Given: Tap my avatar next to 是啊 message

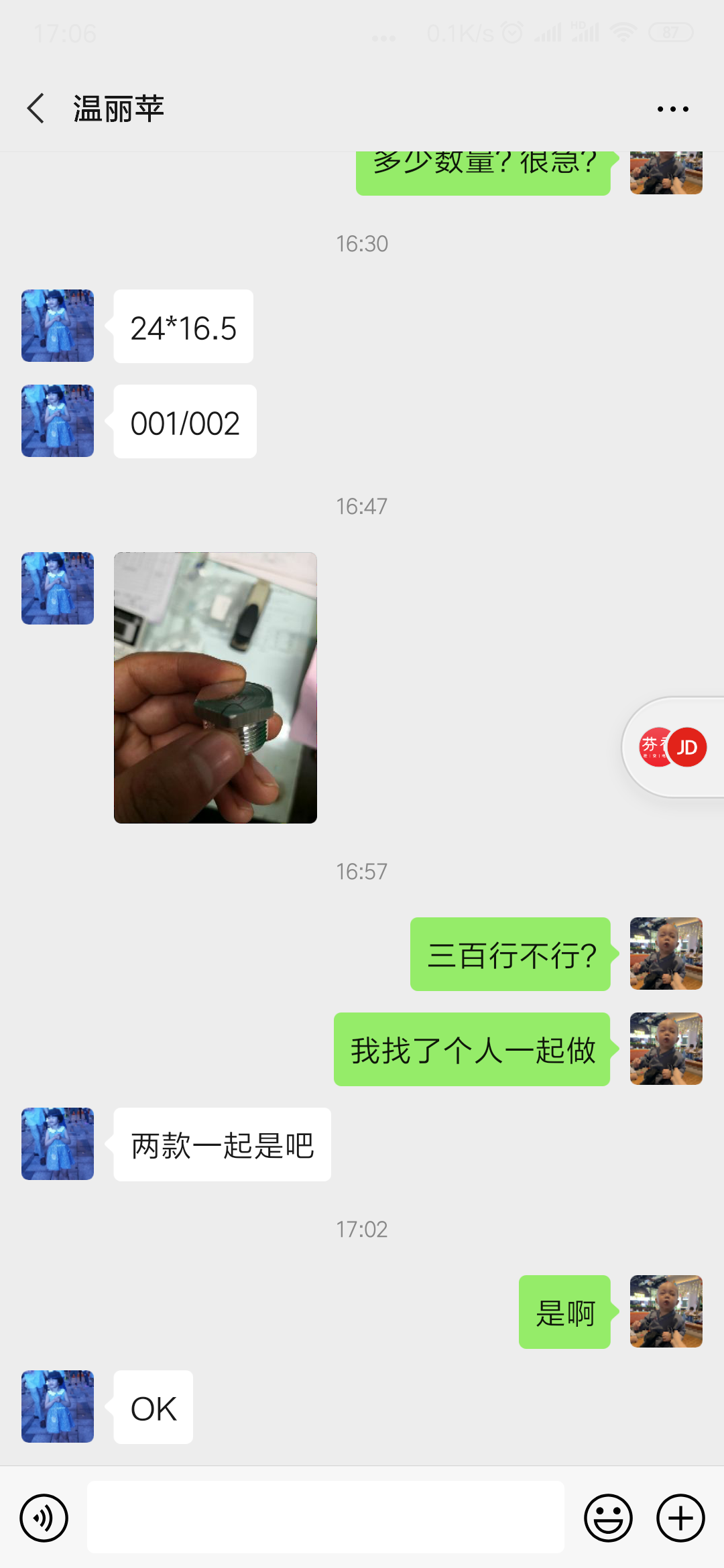Looking at the screenshot, I should tap(666, 1311).
